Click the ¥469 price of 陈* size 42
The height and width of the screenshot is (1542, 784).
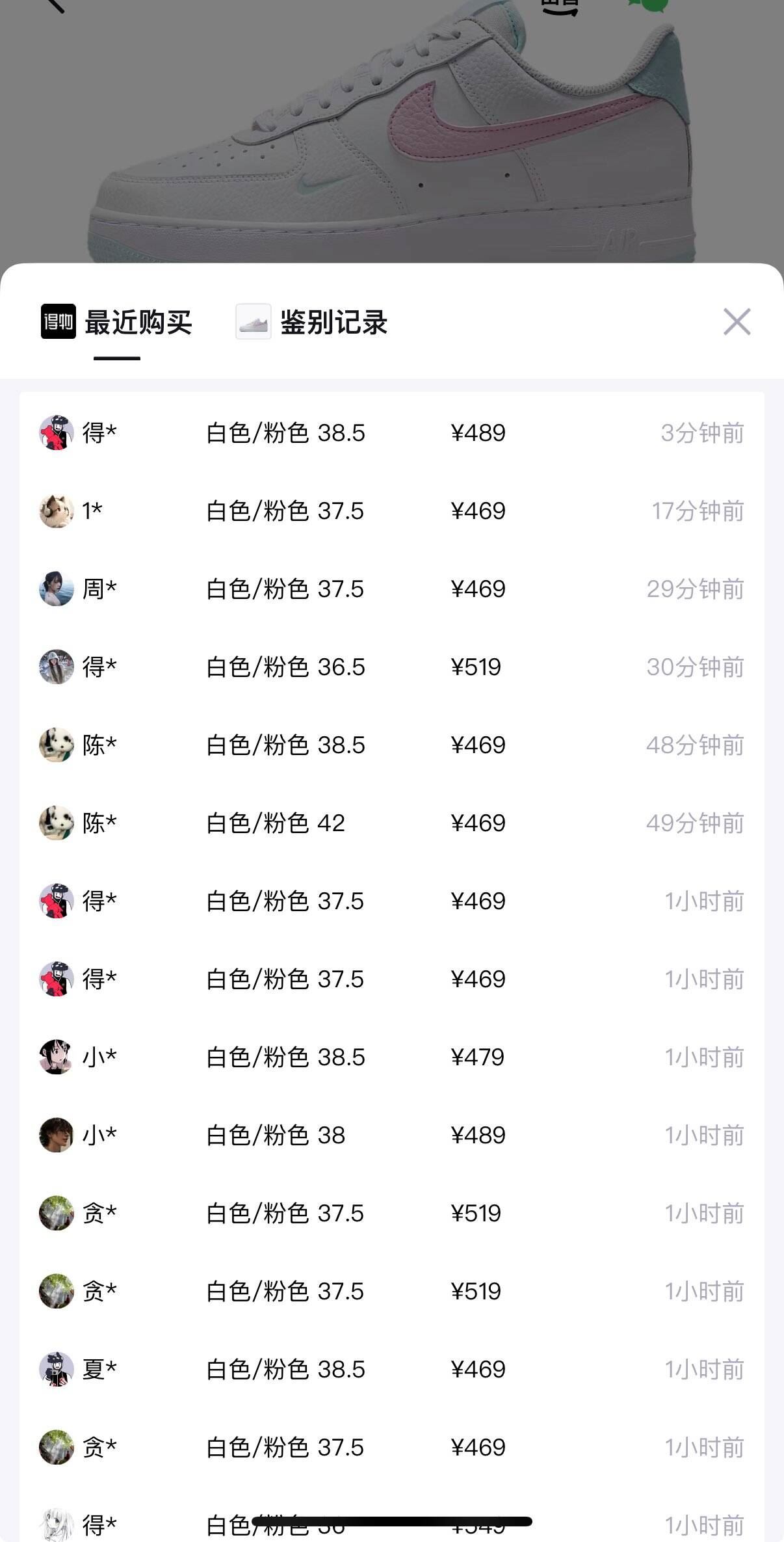pos(478,823)
